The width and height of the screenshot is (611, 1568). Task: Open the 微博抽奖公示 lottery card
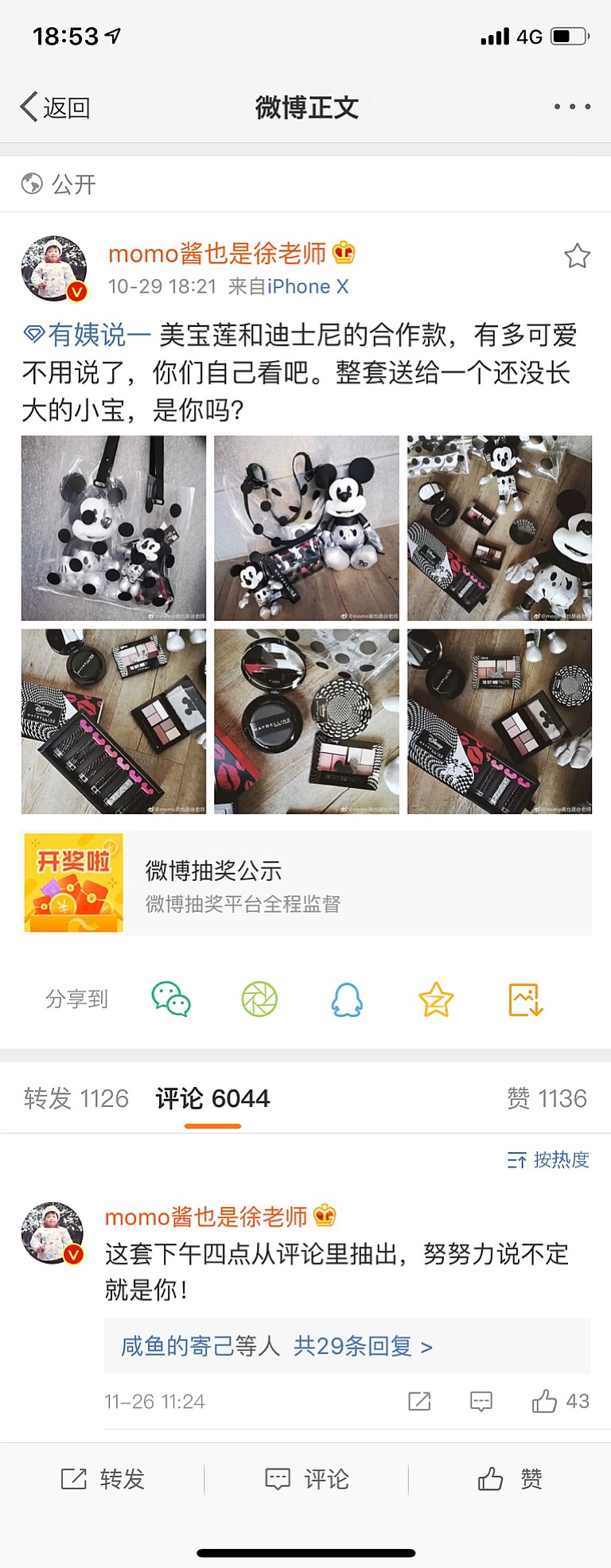(306, 883)
